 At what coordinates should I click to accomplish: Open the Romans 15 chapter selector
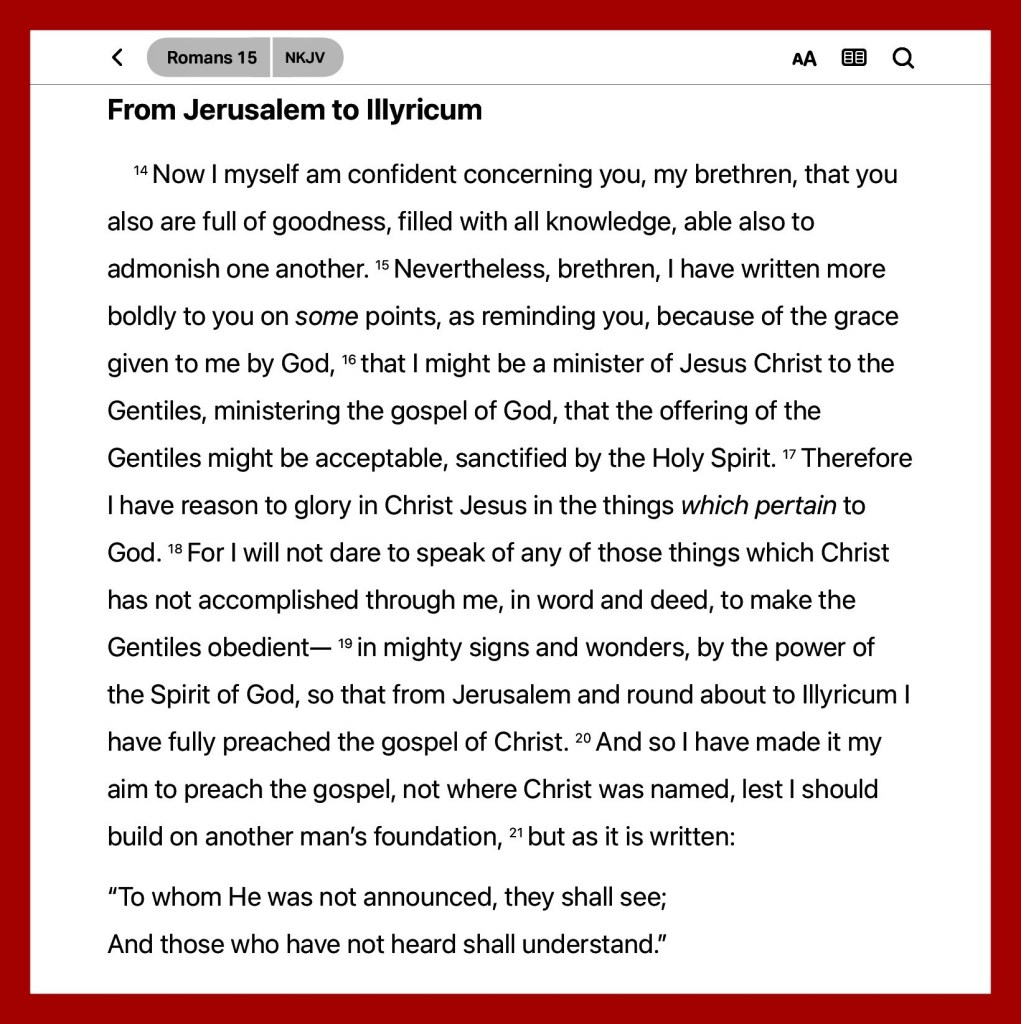point(210,58)
